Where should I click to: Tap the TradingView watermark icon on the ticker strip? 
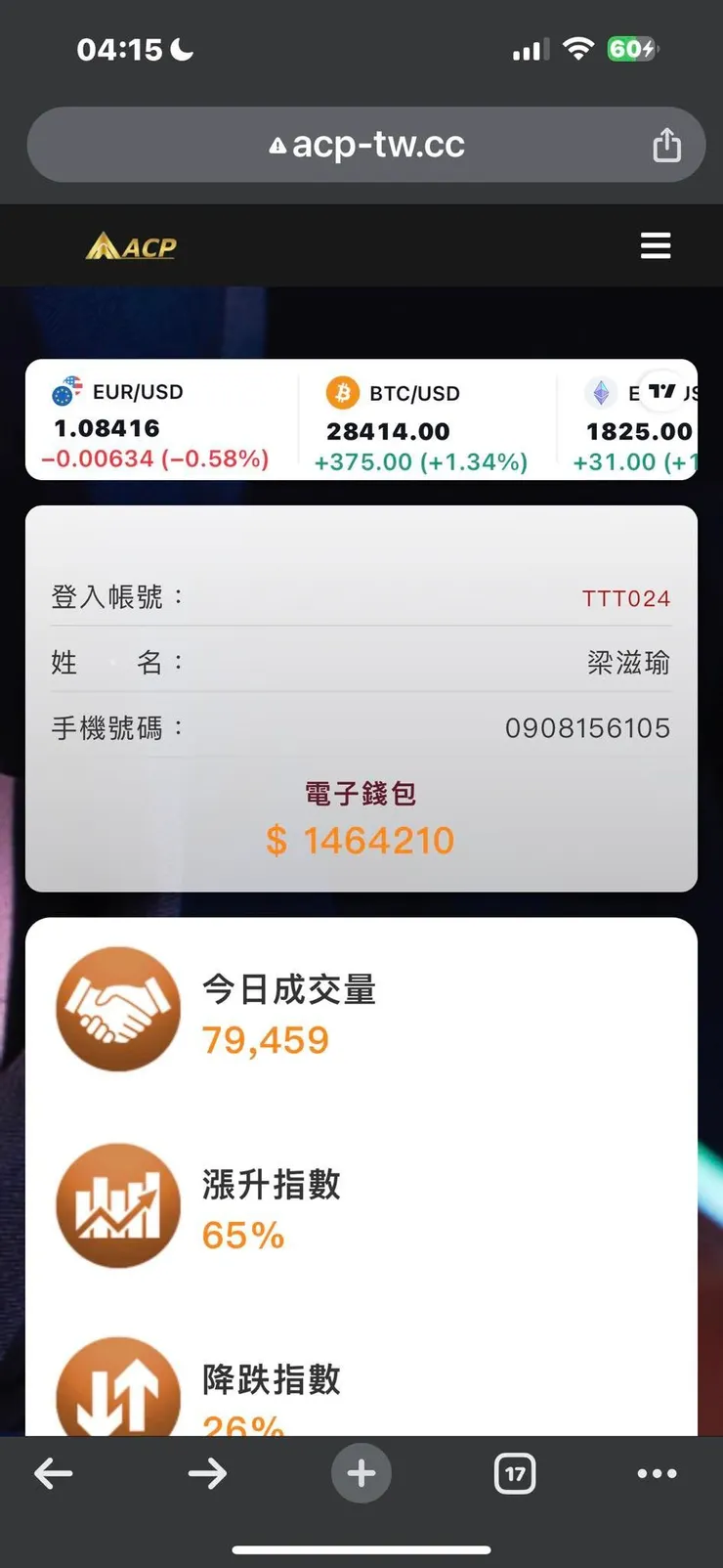pyautogui.click(x=662, y=390)
